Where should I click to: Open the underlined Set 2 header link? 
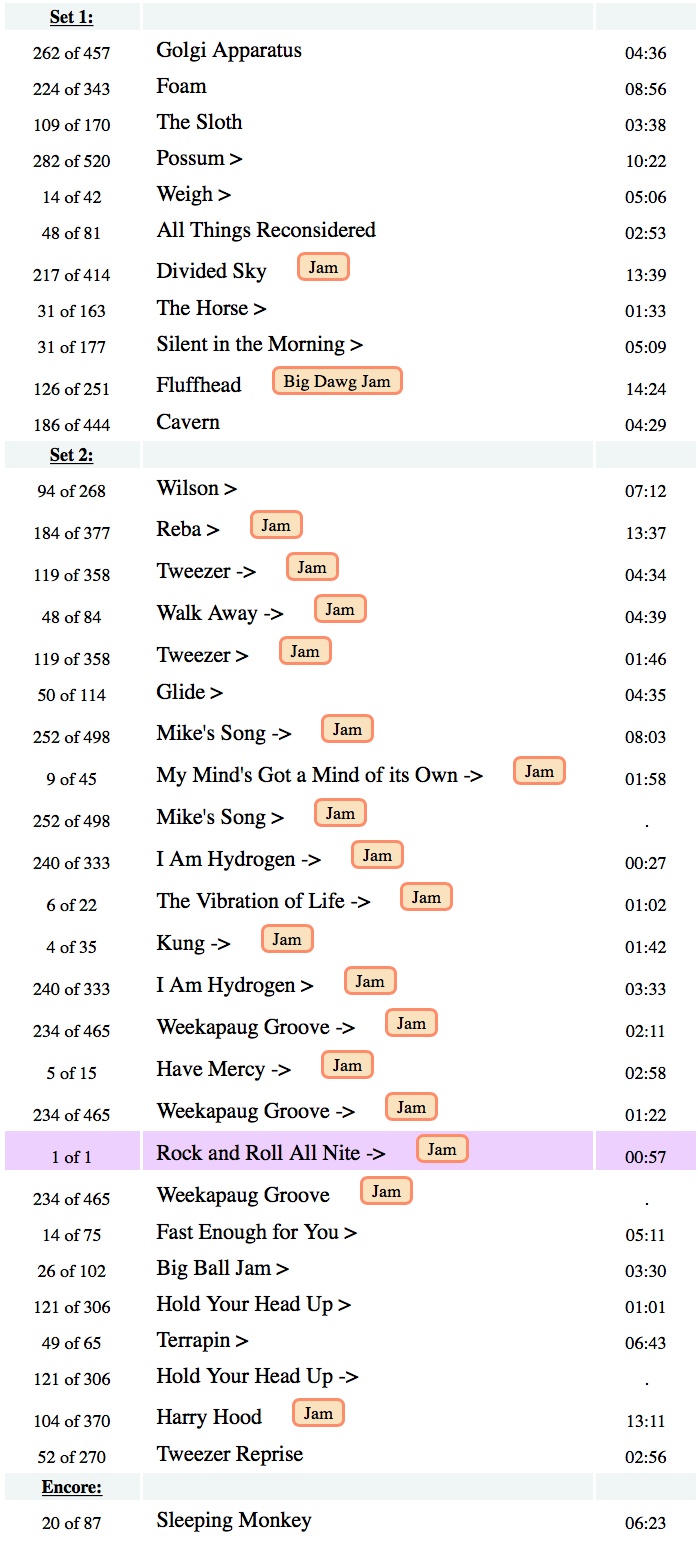[x=71, y=455]
